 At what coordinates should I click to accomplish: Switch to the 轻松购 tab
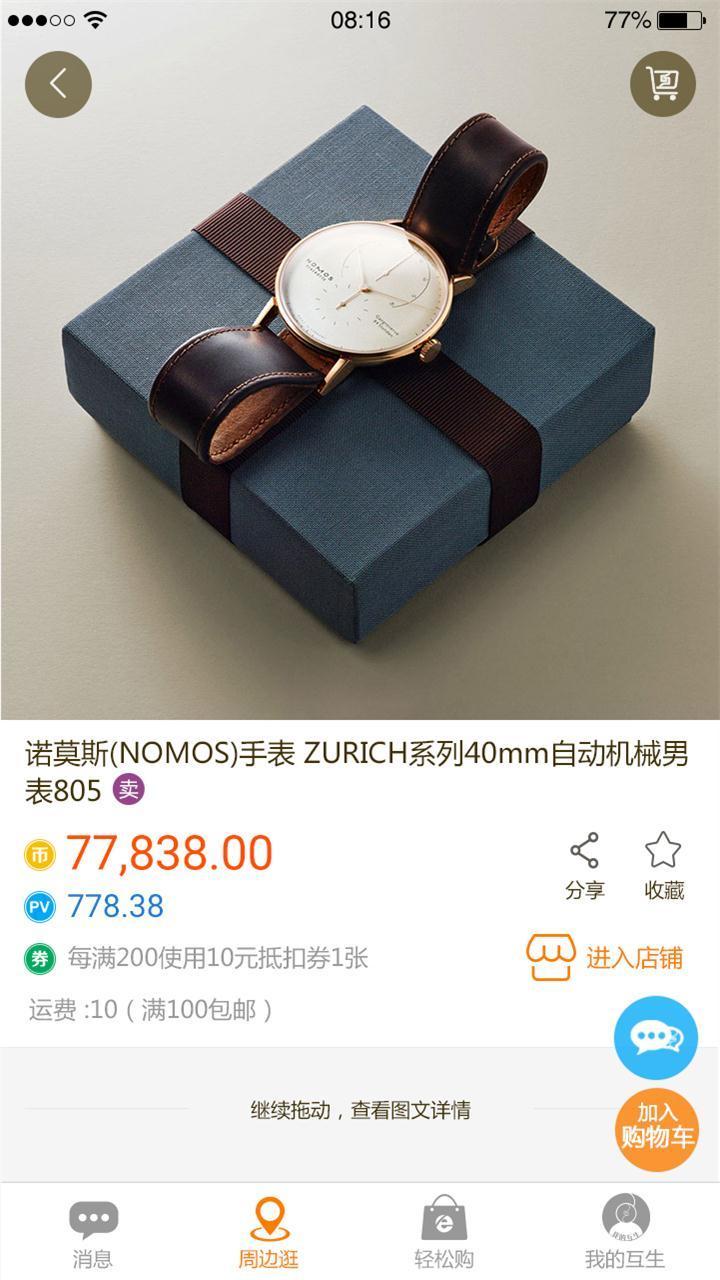(x=444, y=1233)
